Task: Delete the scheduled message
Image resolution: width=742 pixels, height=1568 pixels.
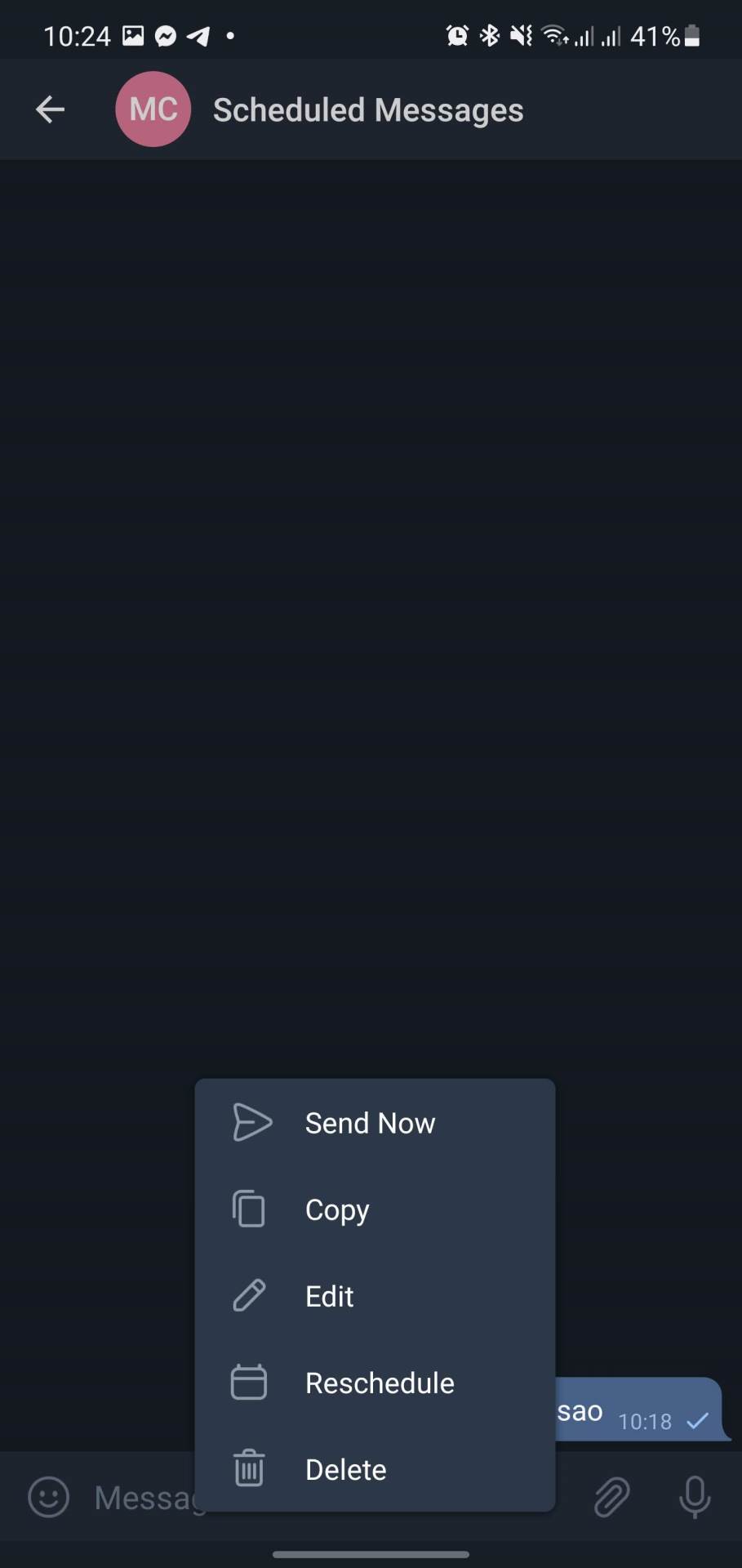Action: 346,1469
